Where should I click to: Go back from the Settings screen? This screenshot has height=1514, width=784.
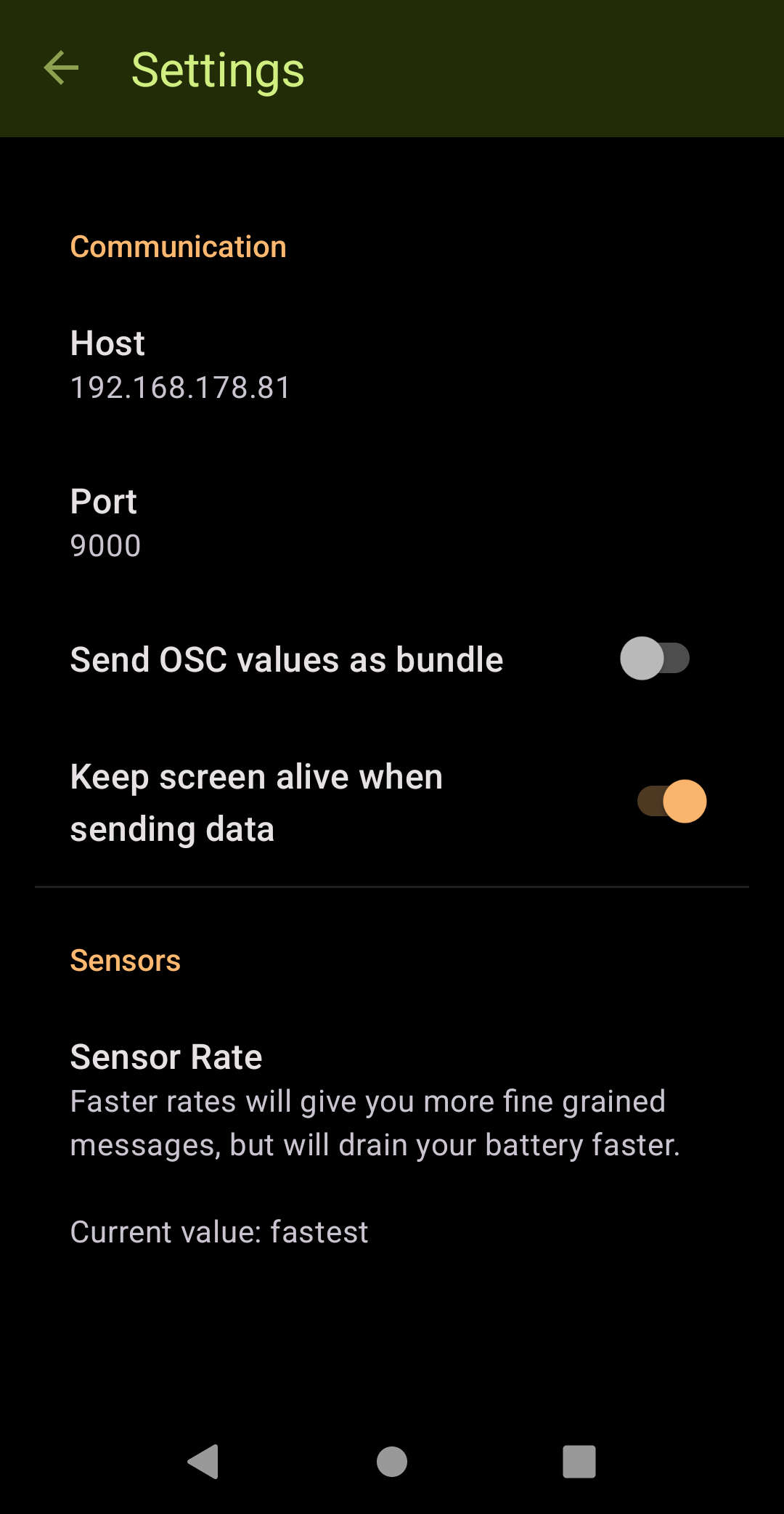pos(61,69)
